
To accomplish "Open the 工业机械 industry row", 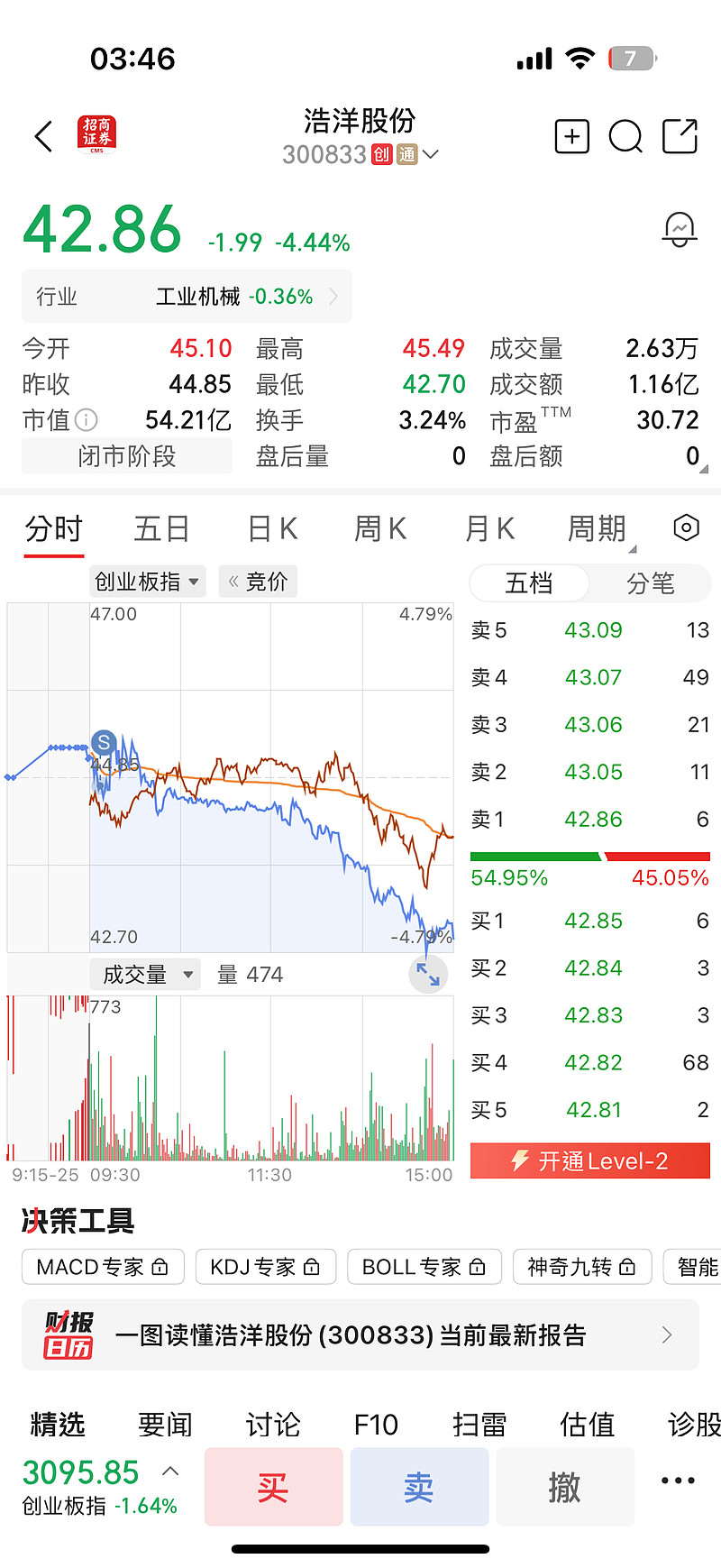I will 187,297.
